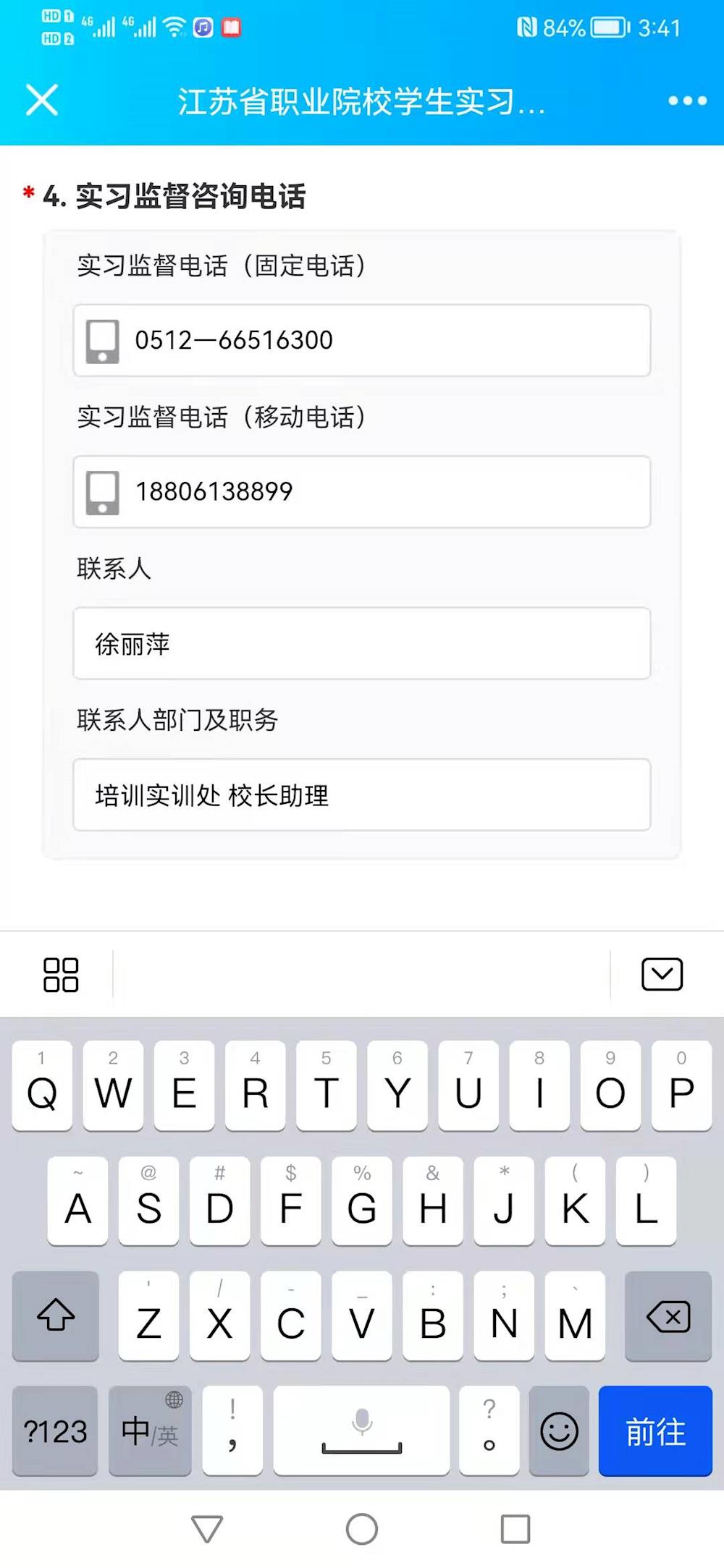Screen dimensions: 724x1568
Task: Edit the department and position field
Action: [x=362, y=794]
